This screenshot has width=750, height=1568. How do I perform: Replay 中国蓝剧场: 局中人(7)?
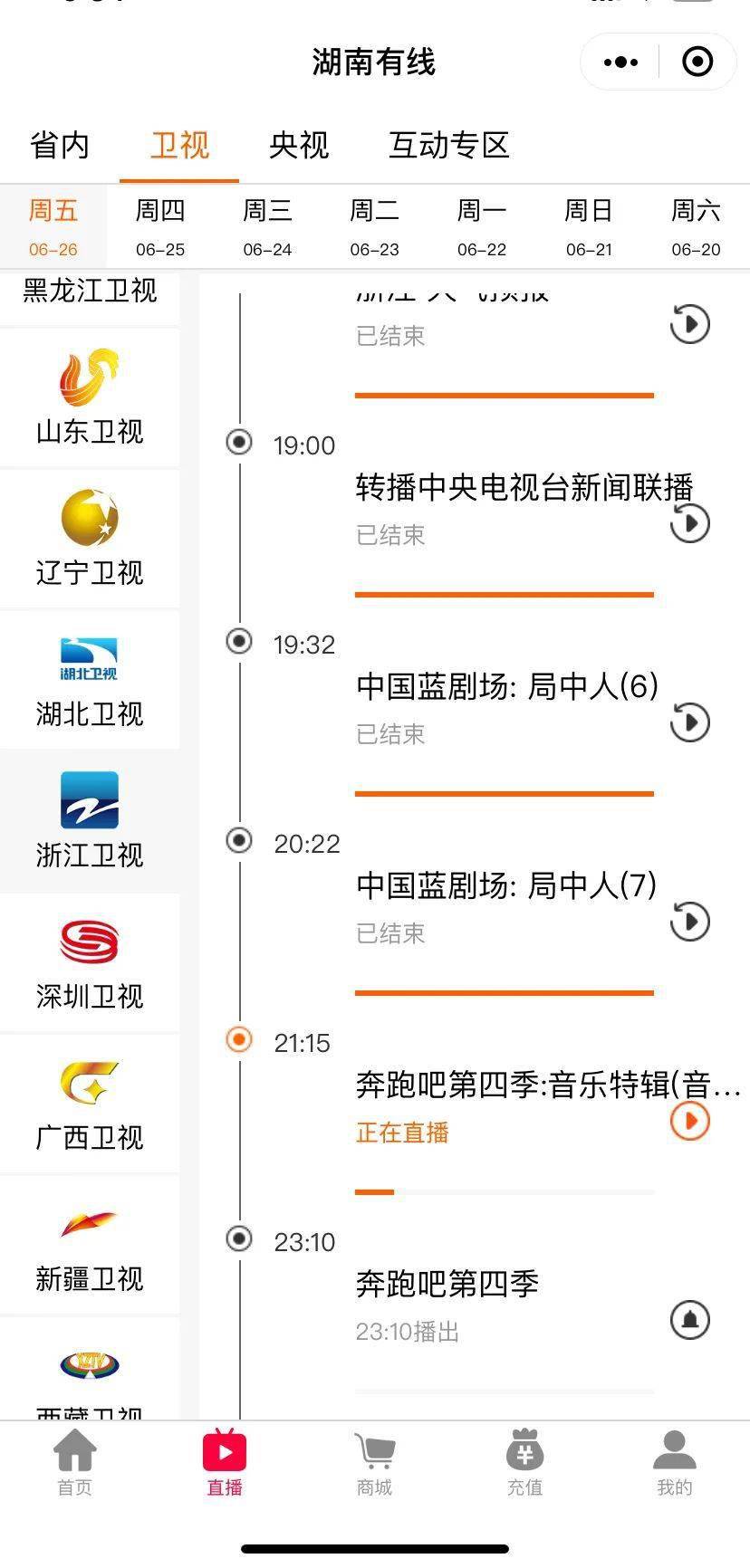click(690, 922)
